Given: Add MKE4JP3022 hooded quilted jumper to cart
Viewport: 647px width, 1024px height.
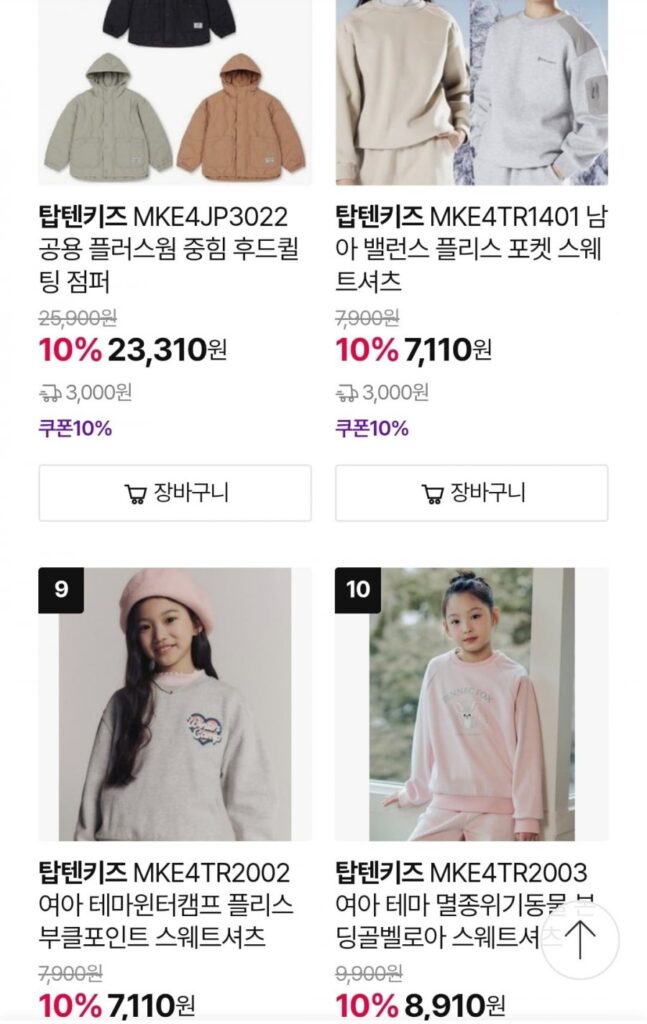Looking at the screenshot, I should pyautogui.click(x=175, y=493).
